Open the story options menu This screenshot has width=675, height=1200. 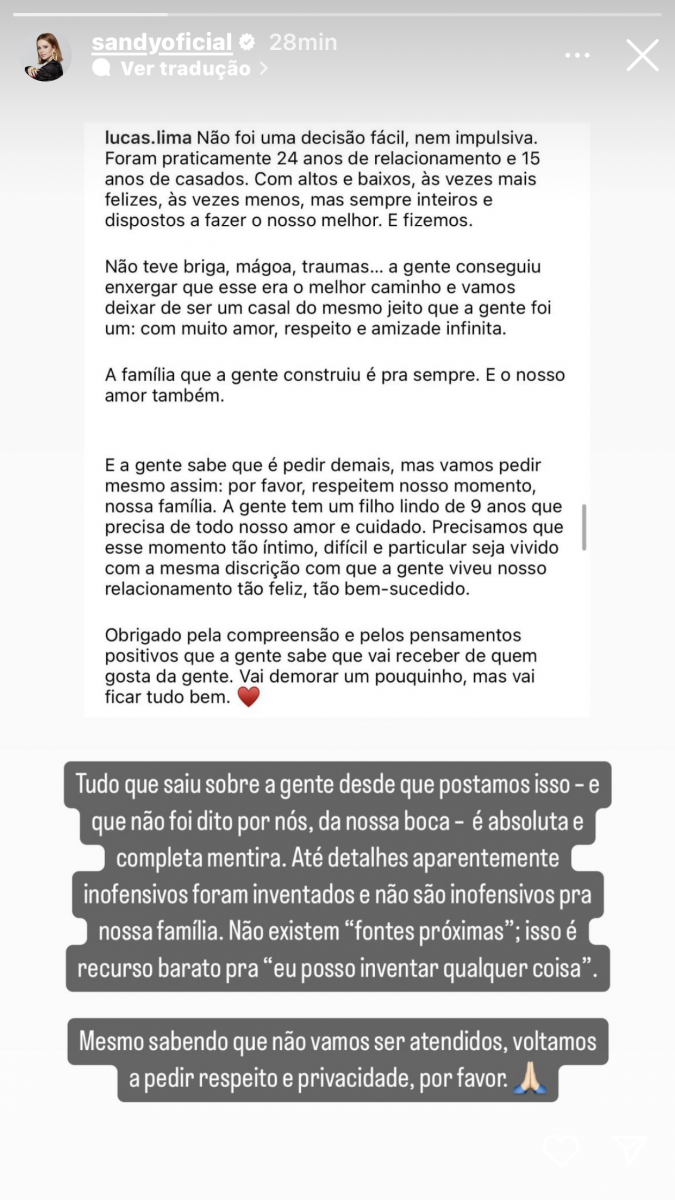577,55
